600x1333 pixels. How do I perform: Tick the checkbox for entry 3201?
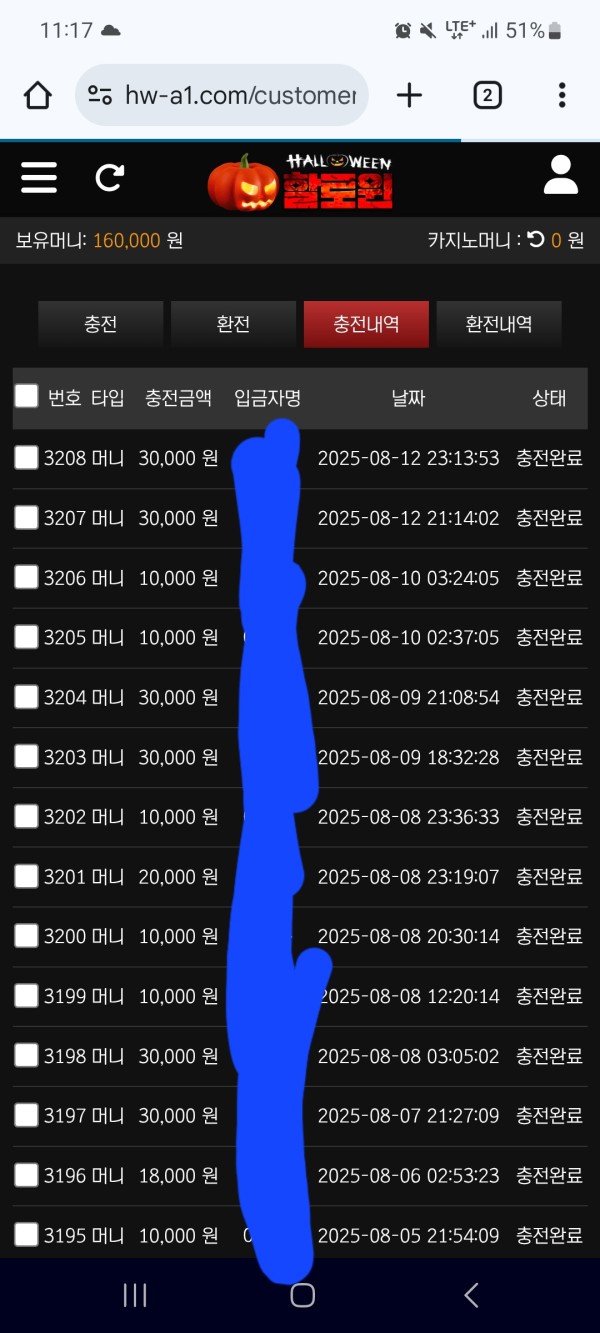[x=27, y=876]
